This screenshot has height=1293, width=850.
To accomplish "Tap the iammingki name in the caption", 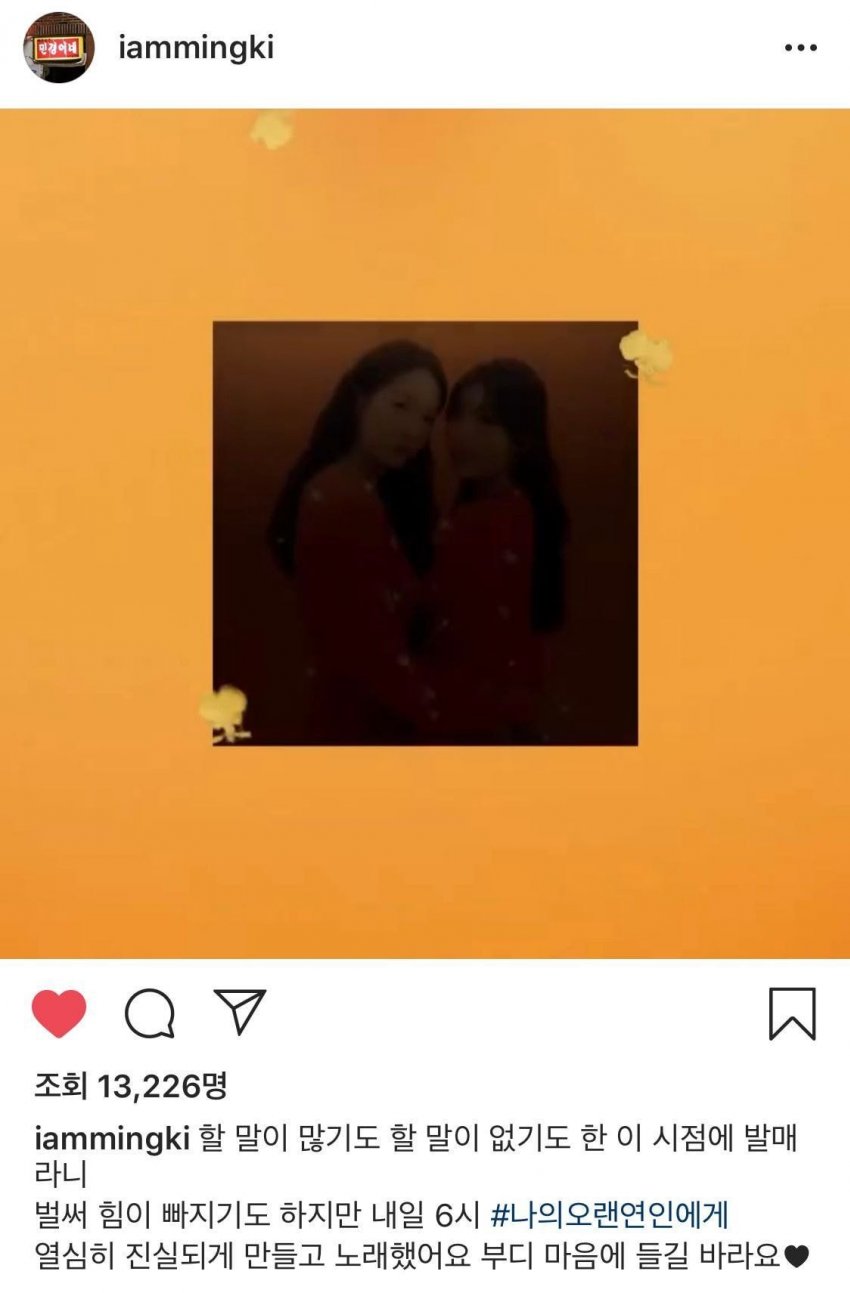I will pos(112,1141).
